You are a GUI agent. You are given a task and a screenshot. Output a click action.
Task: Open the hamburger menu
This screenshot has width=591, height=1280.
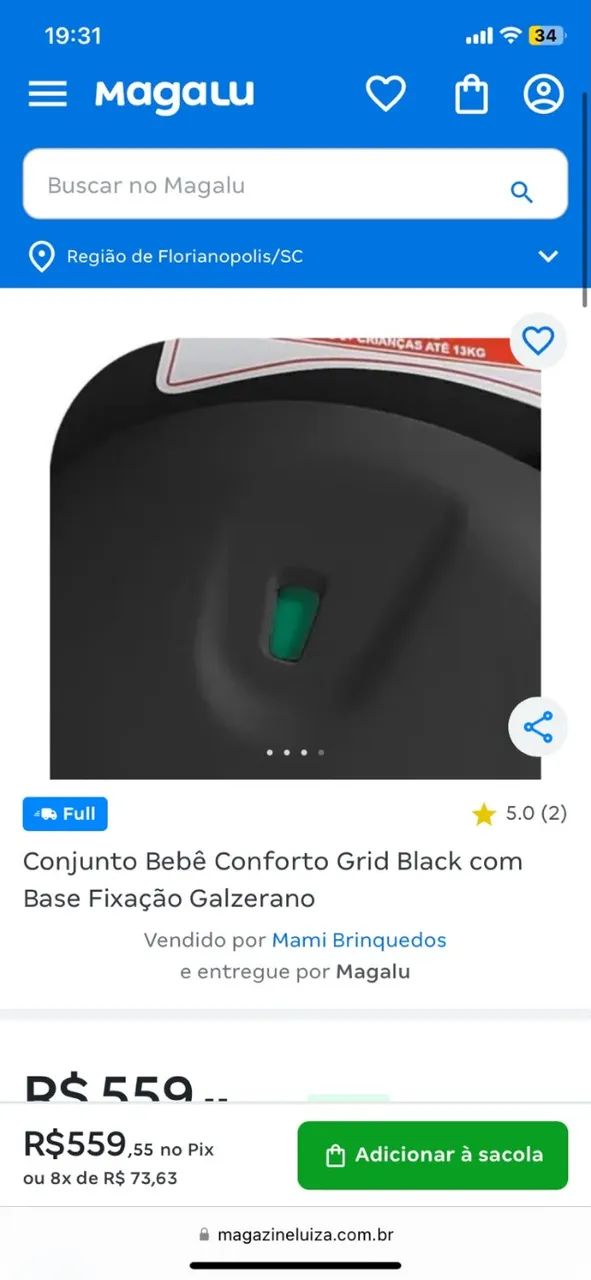[47, 94]
